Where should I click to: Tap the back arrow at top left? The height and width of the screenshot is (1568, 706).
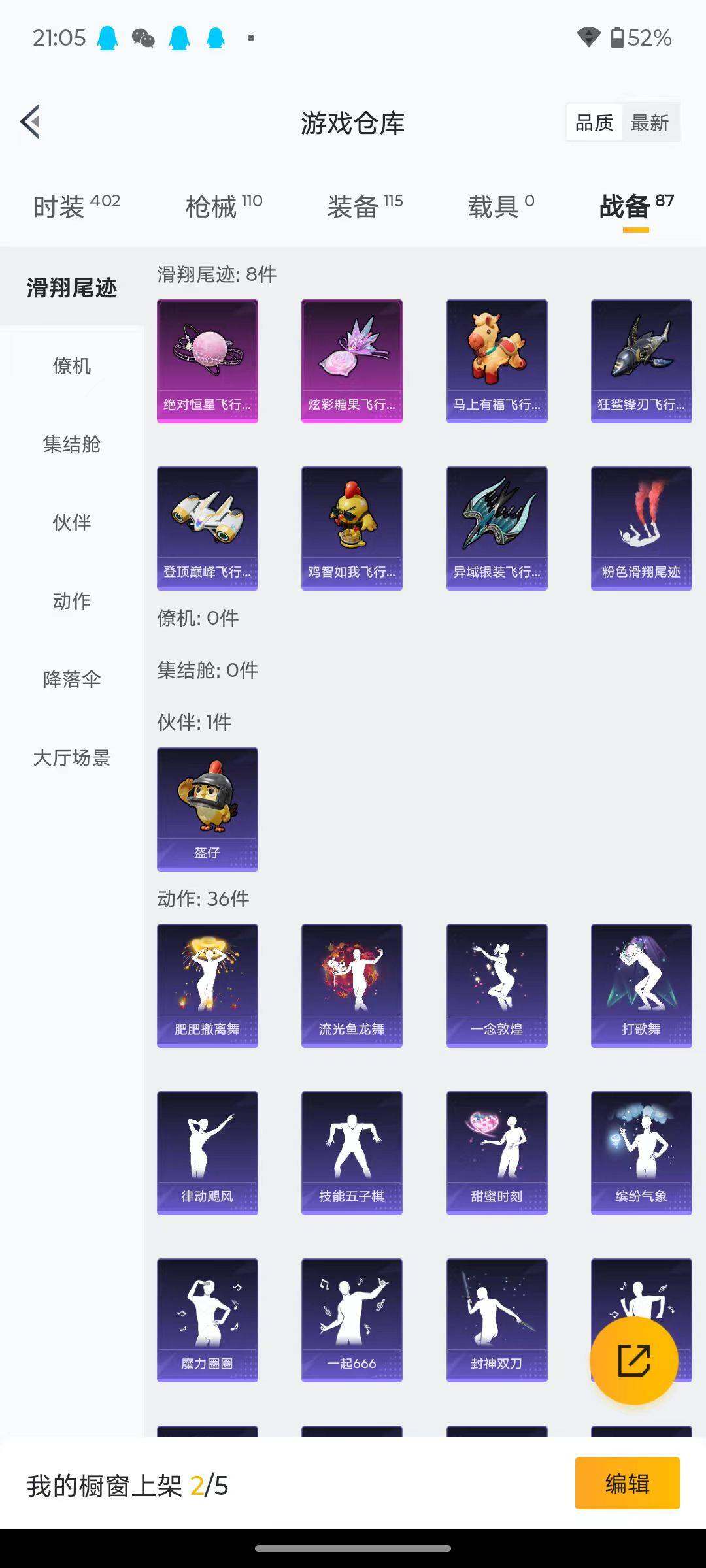tap(29, 122)
